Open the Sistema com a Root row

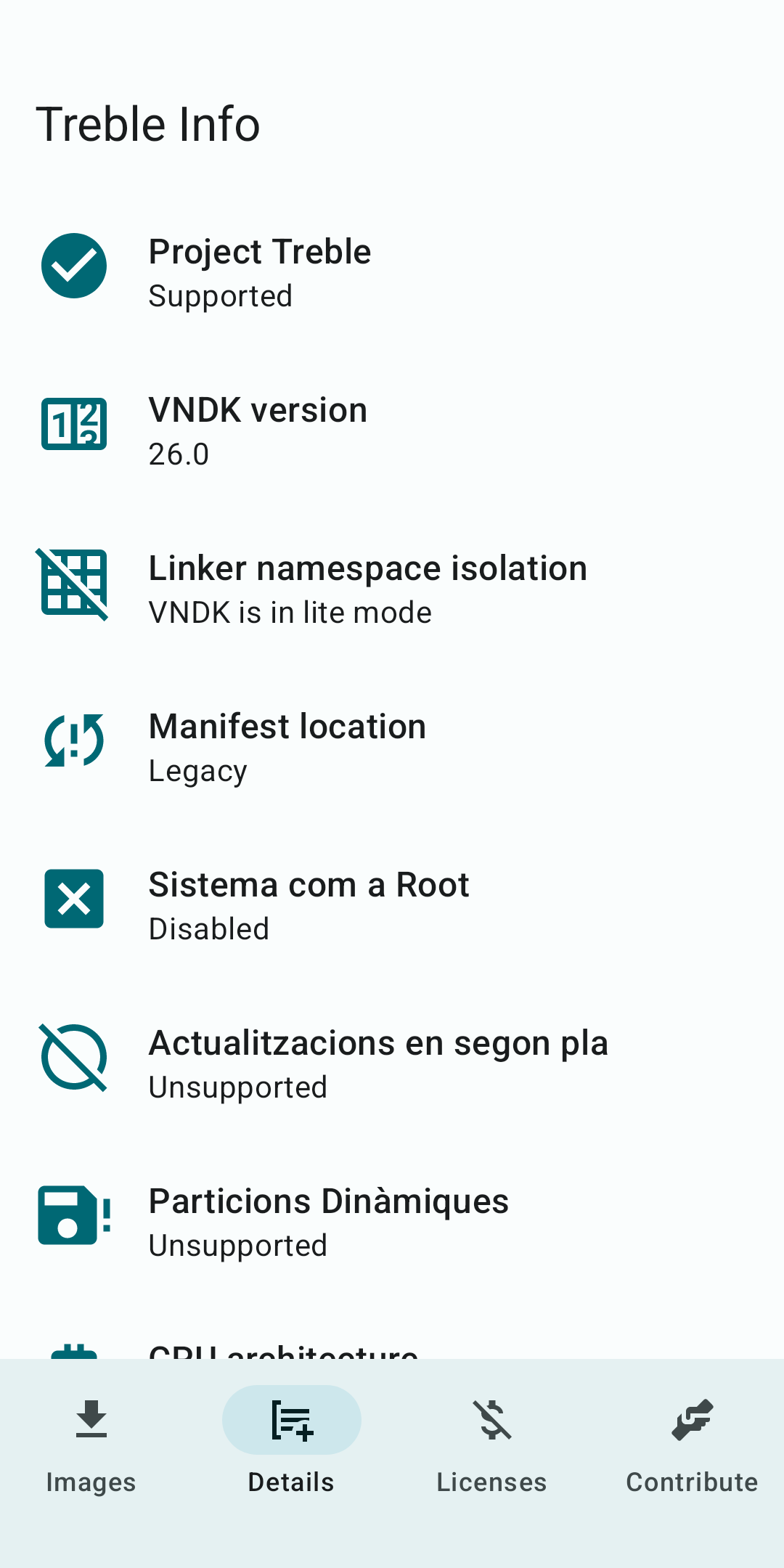(392, 905)
